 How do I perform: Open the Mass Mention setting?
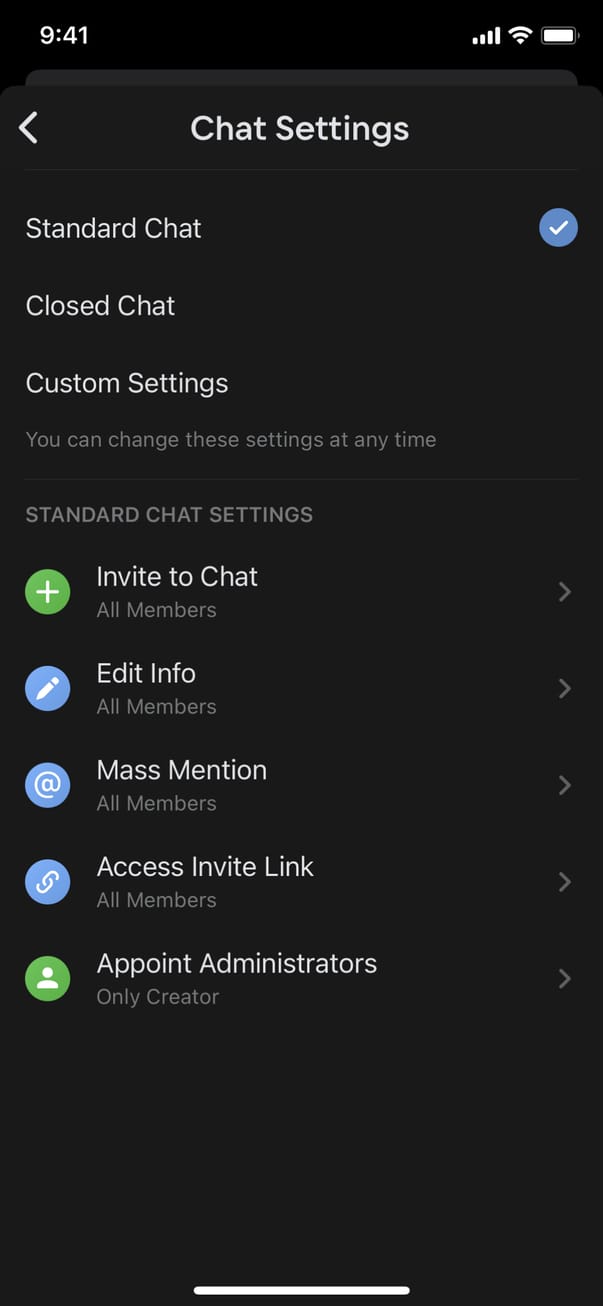pos(300,785)
